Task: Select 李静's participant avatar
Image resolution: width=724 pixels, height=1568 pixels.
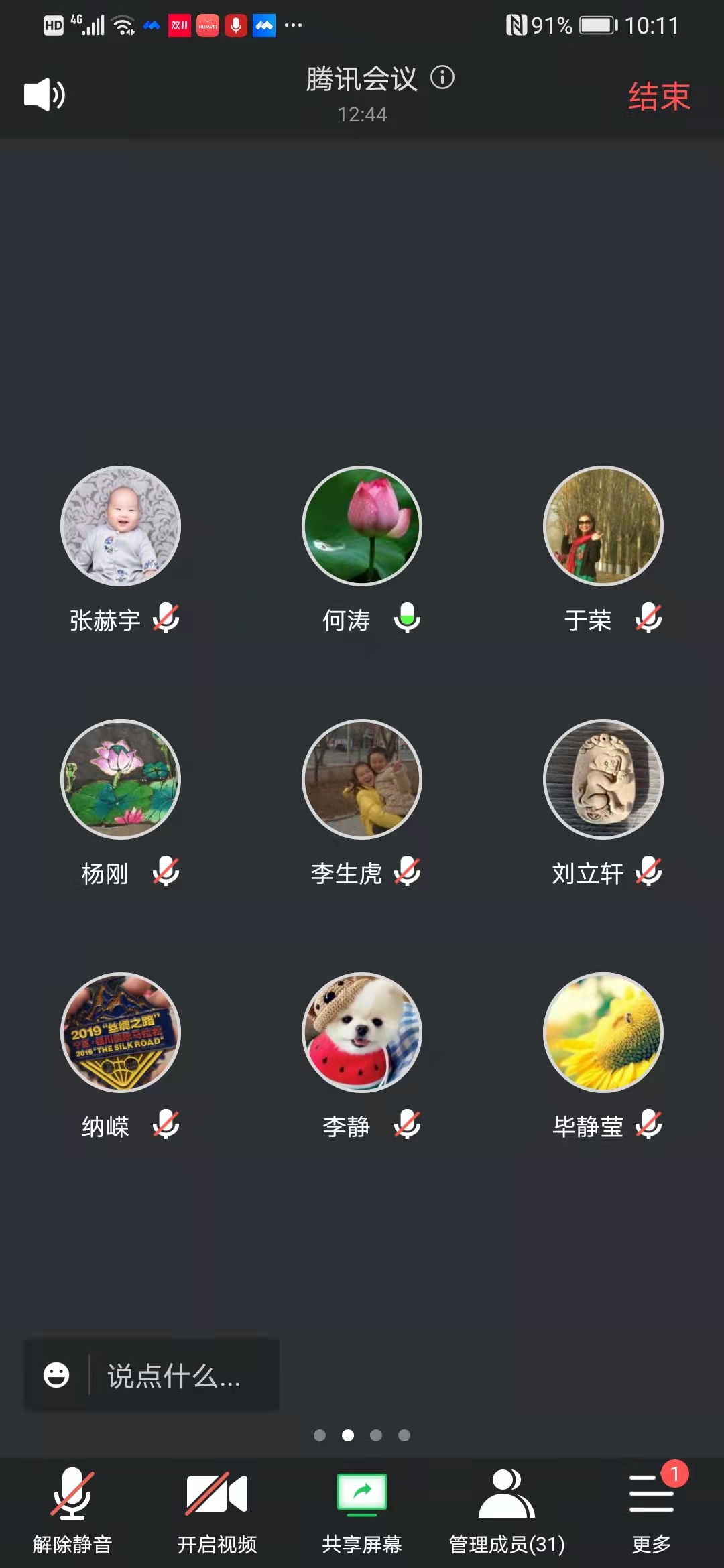Action: point(362,1033)
